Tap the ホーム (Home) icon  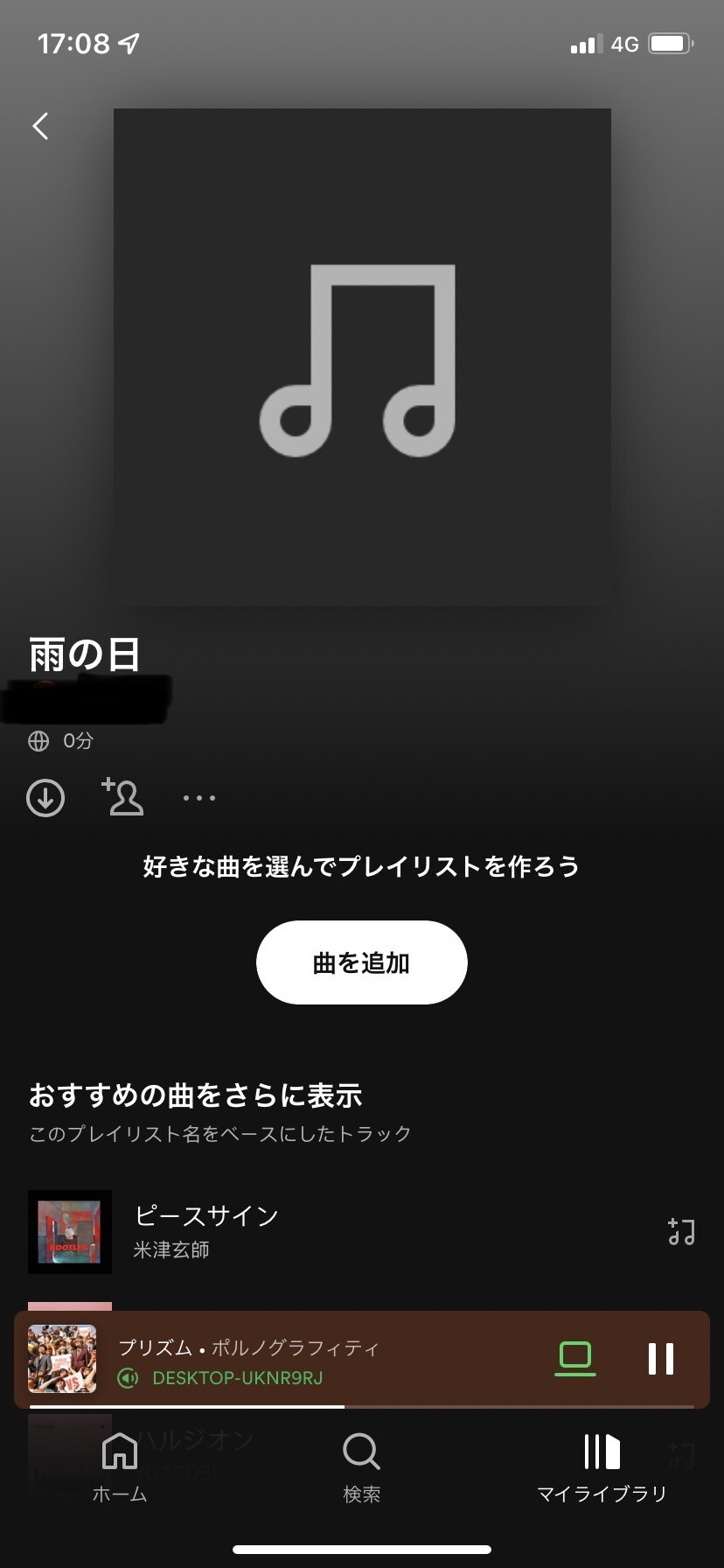click(x=118, y=1468)
